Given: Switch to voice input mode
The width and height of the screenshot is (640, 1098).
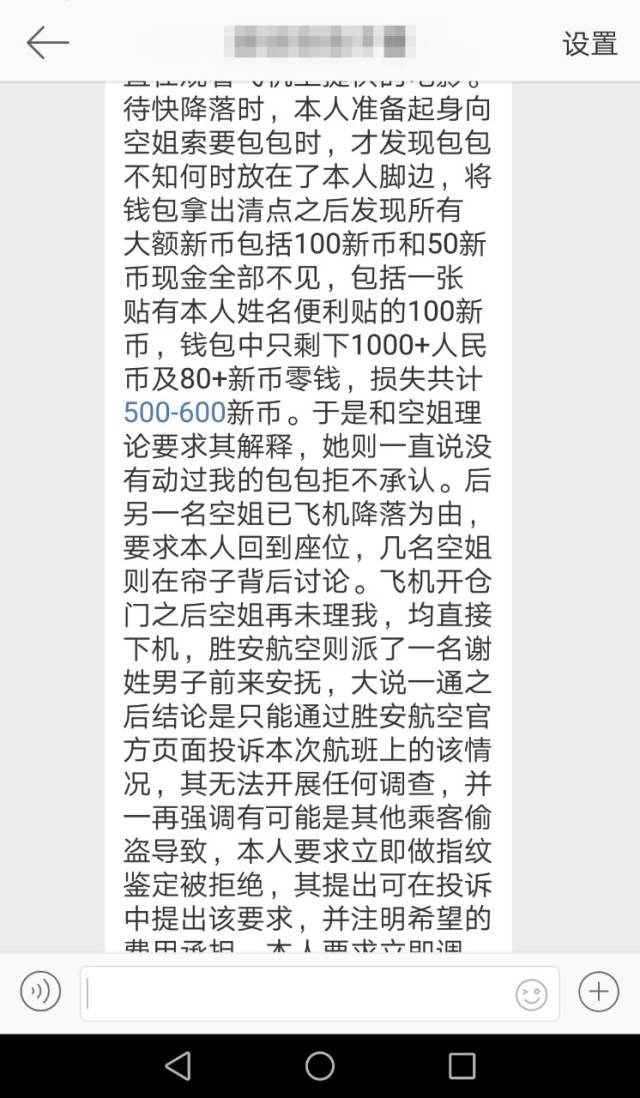Looking at the screenshot, I should tap(41, 991).
